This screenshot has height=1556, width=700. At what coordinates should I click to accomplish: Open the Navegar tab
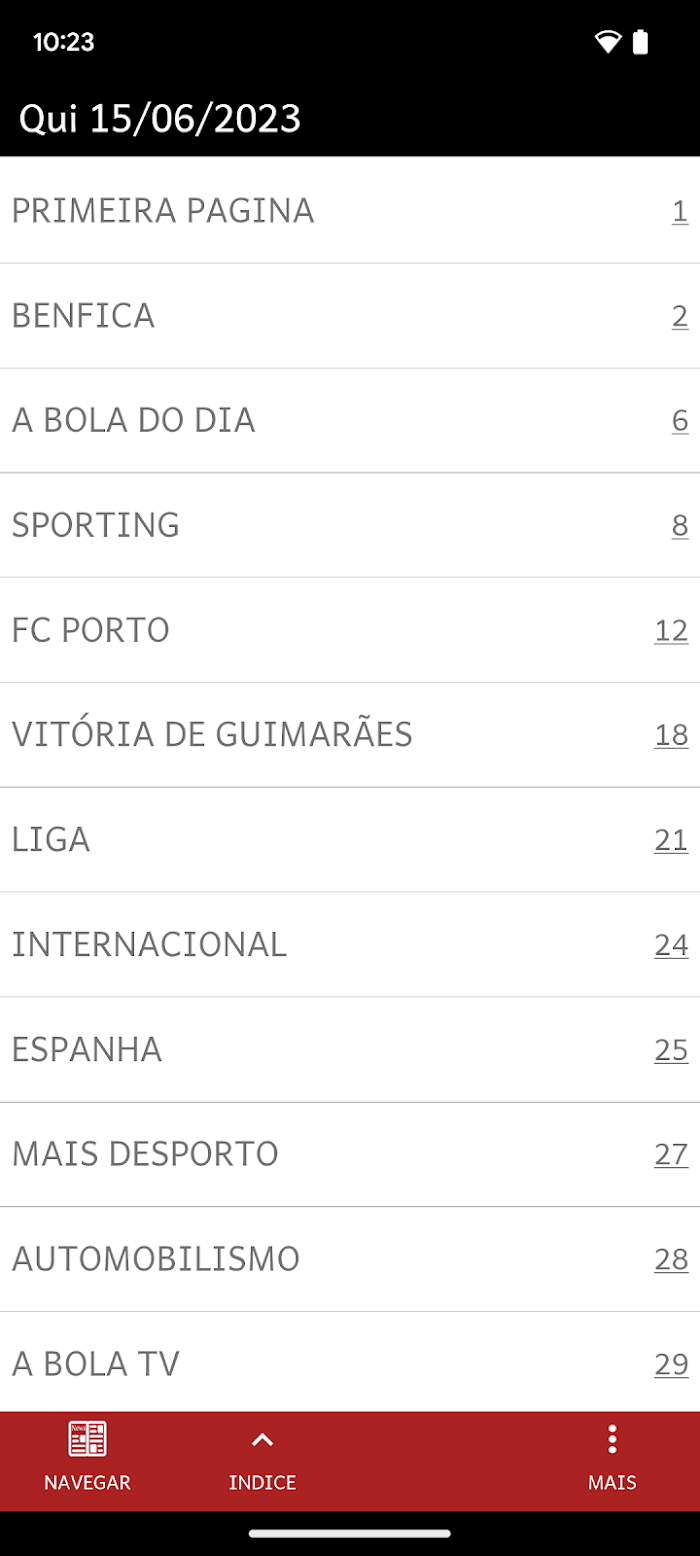[x=87, y=1460]
